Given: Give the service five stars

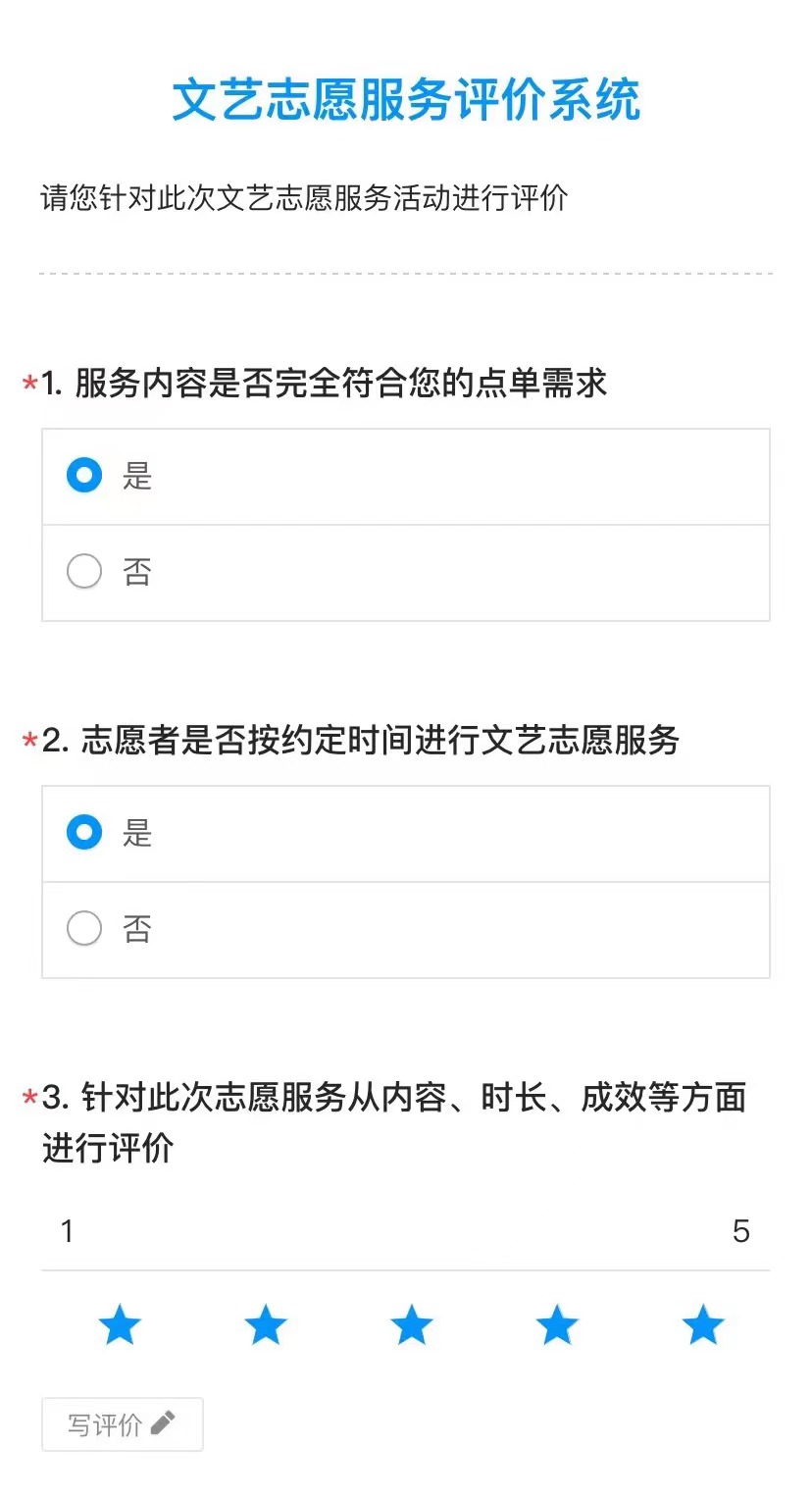Looking at the screenshot, I should pyautogui.click(x=703, y=1325).
